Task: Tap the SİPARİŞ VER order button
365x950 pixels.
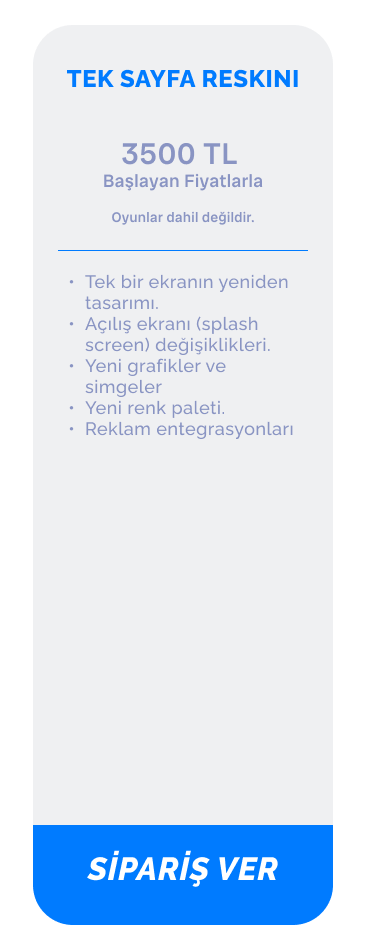Action: point(182,874)
